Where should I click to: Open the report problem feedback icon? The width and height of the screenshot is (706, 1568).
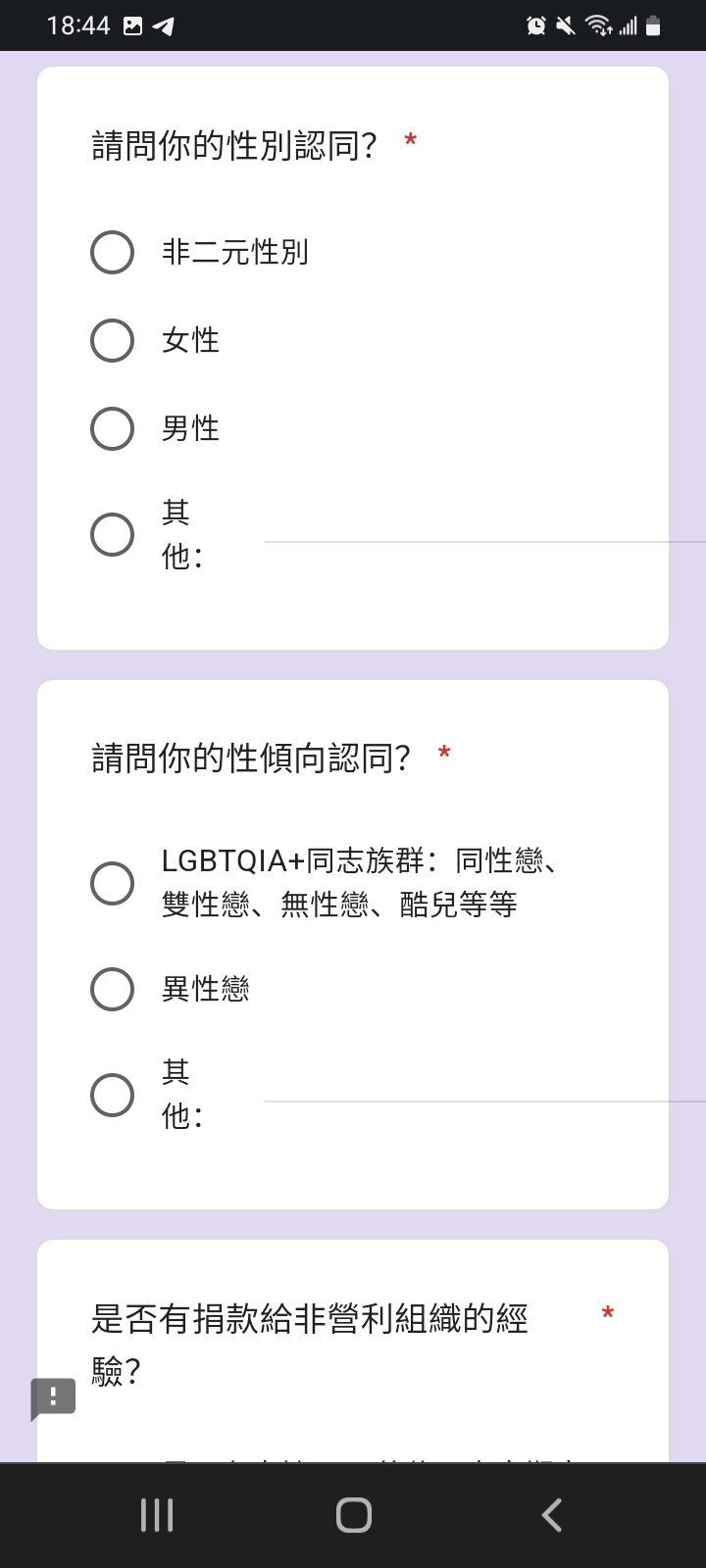click(53, 1398)
